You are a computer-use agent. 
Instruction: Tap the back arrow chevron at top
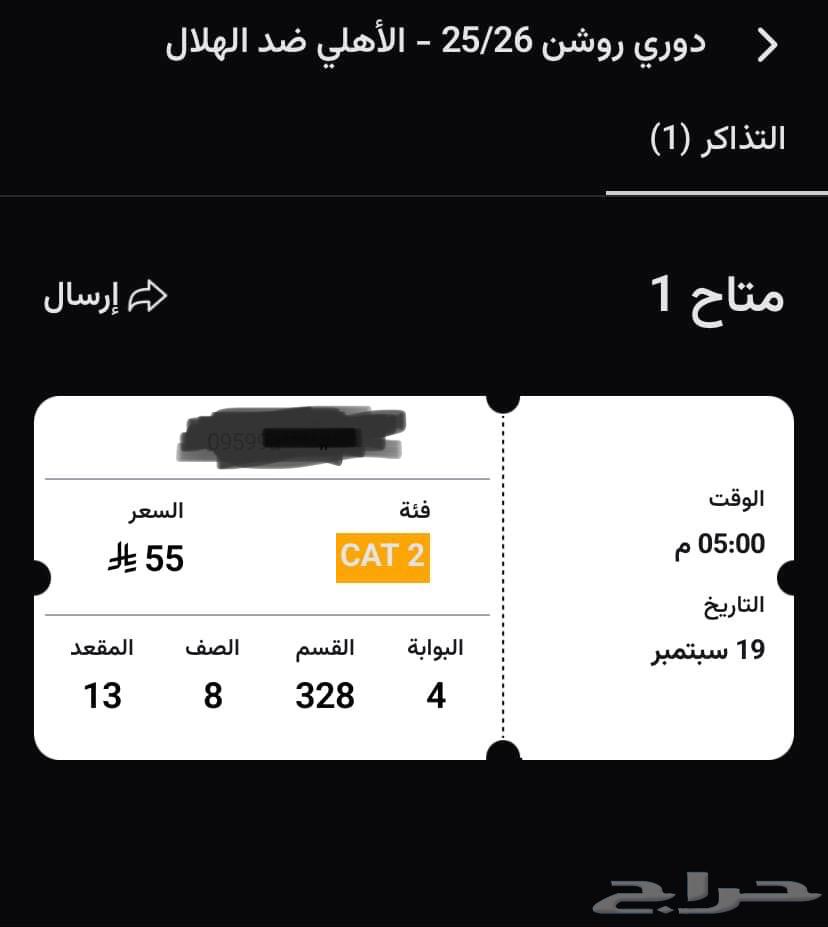point(767,44)
